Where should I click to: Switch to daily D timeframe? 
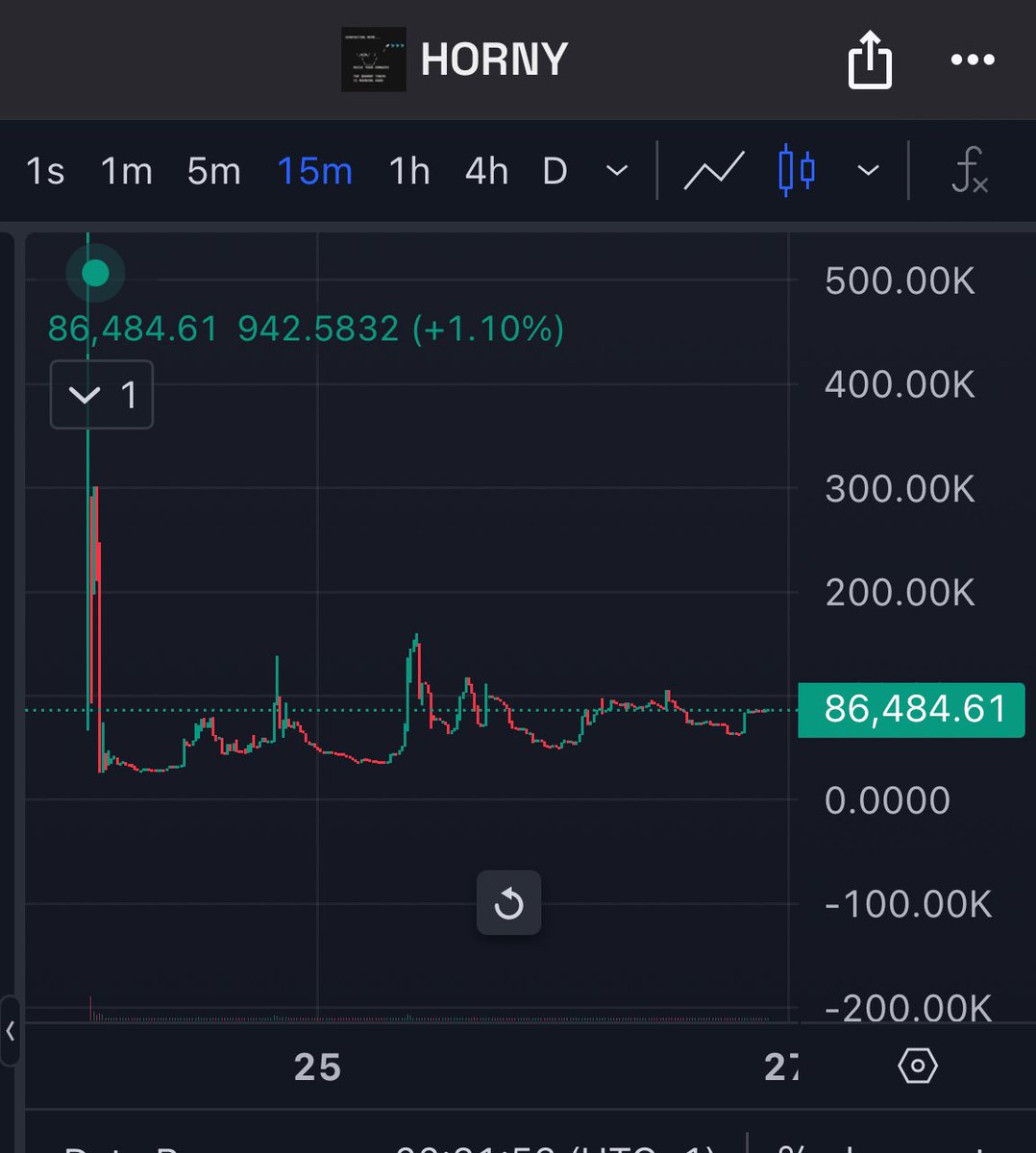coord(555,172)
